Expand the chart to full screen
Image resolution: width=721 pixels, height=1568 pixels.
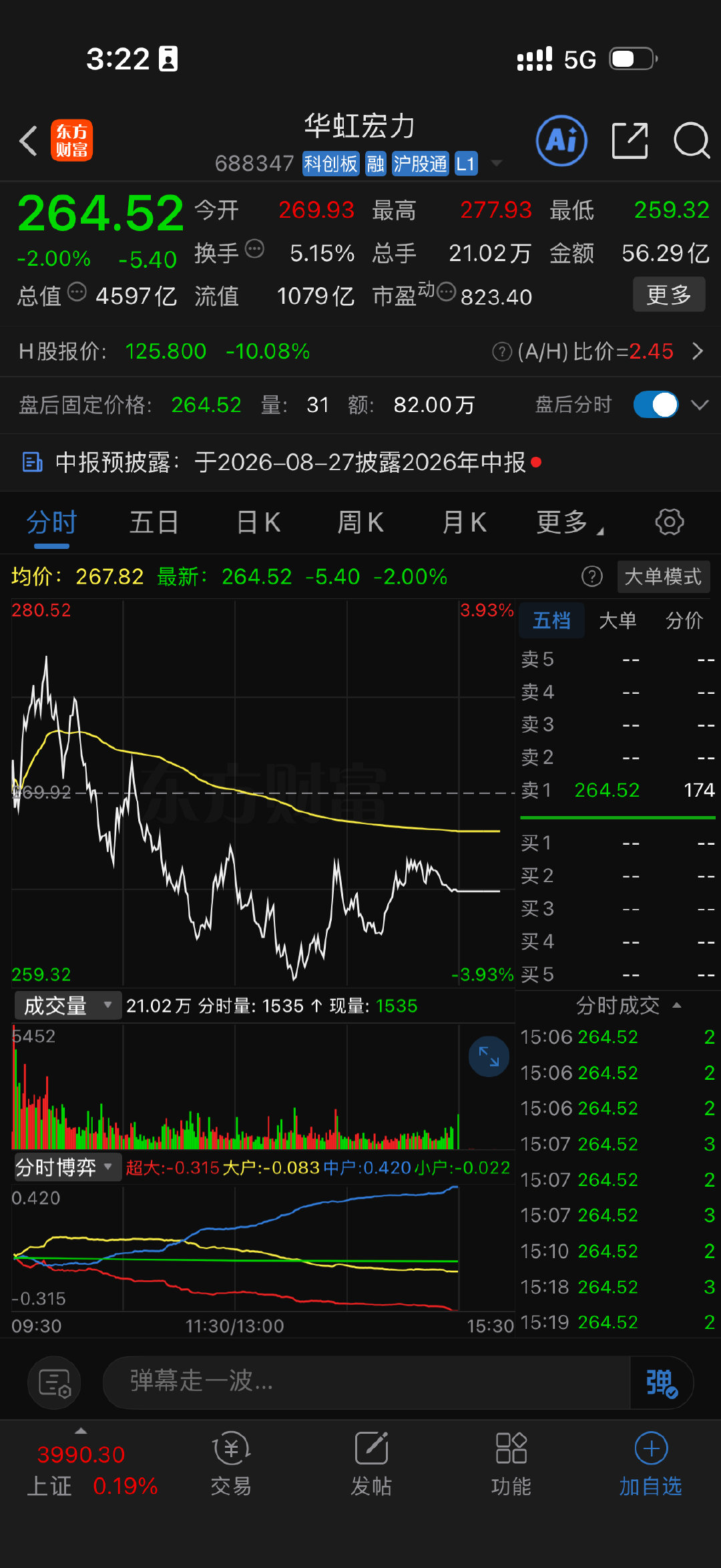click(x=489, y=1056)
